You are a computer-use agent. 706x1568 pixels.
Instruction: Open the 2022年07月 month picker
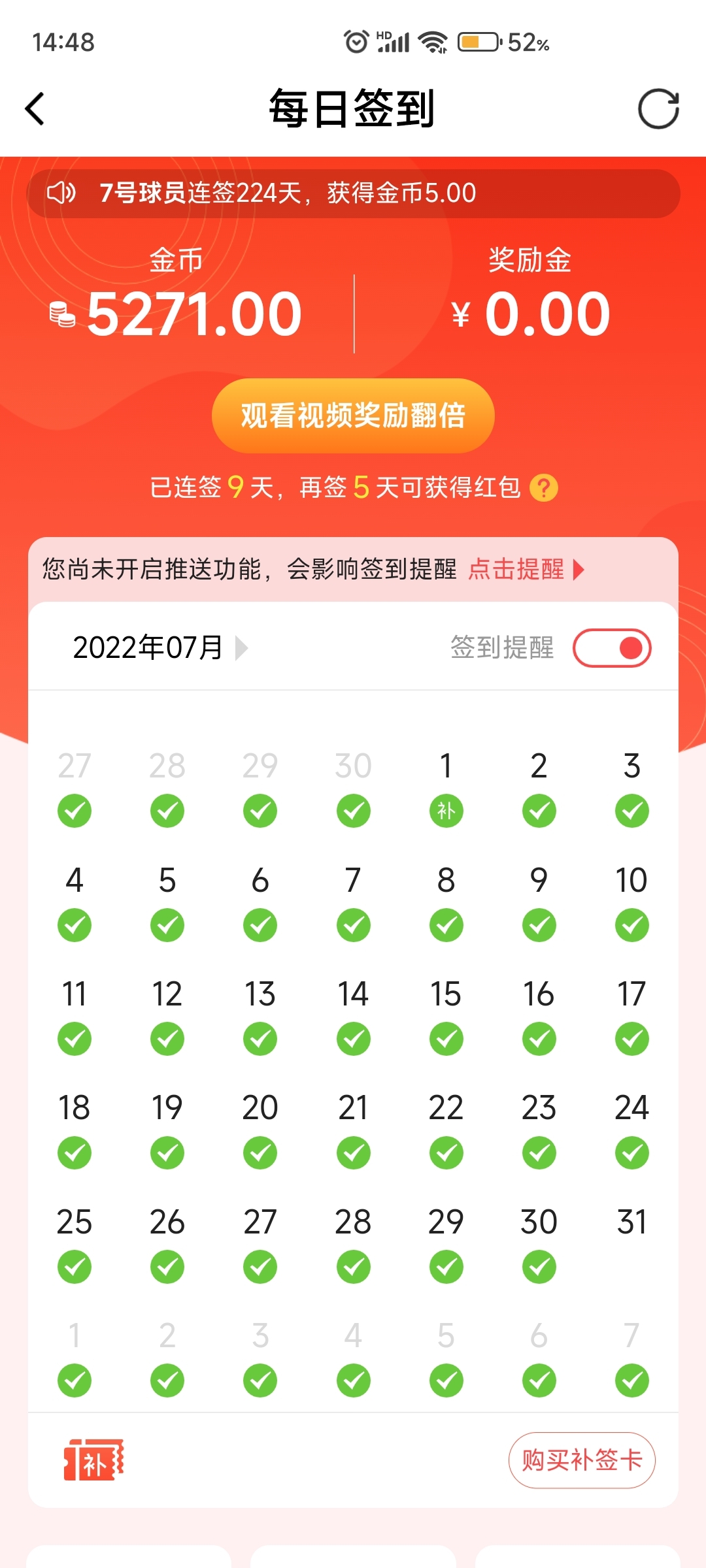(x=160, y=648)
